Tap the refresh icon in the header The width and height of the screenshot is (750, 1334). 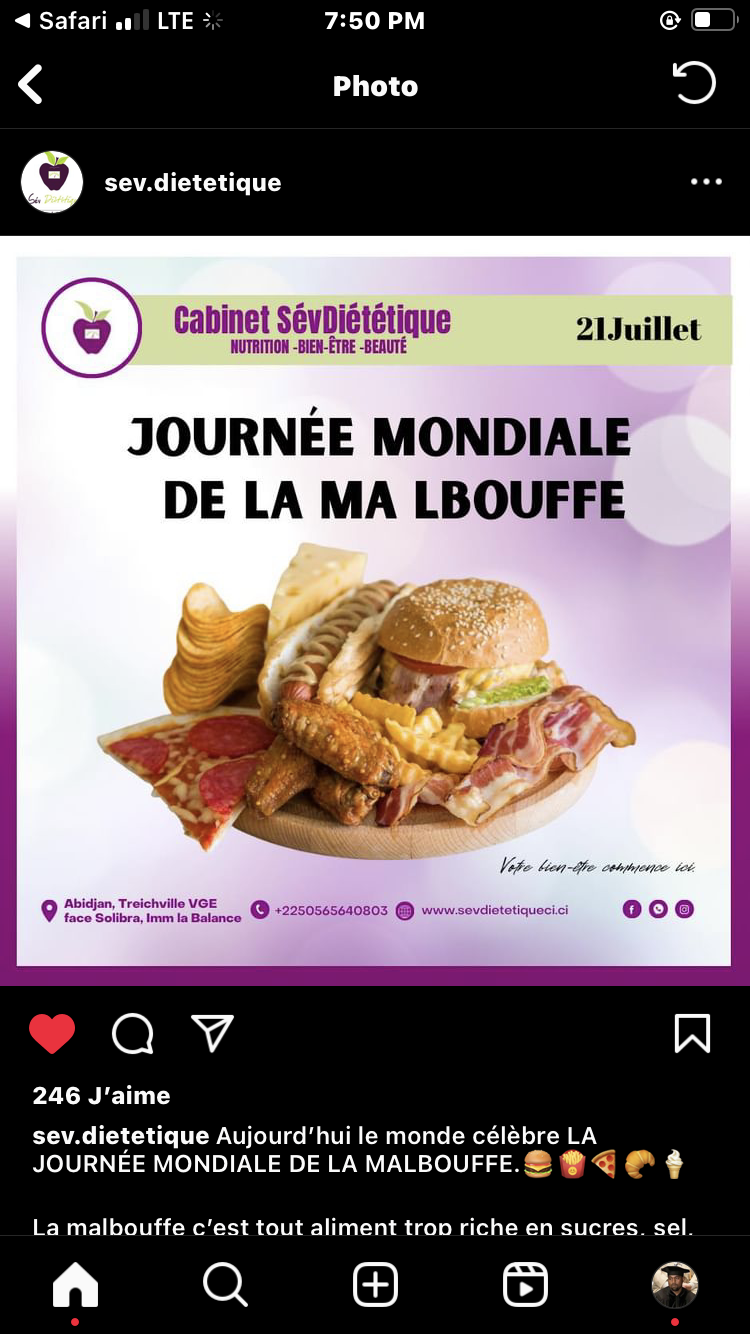point(694,83)
